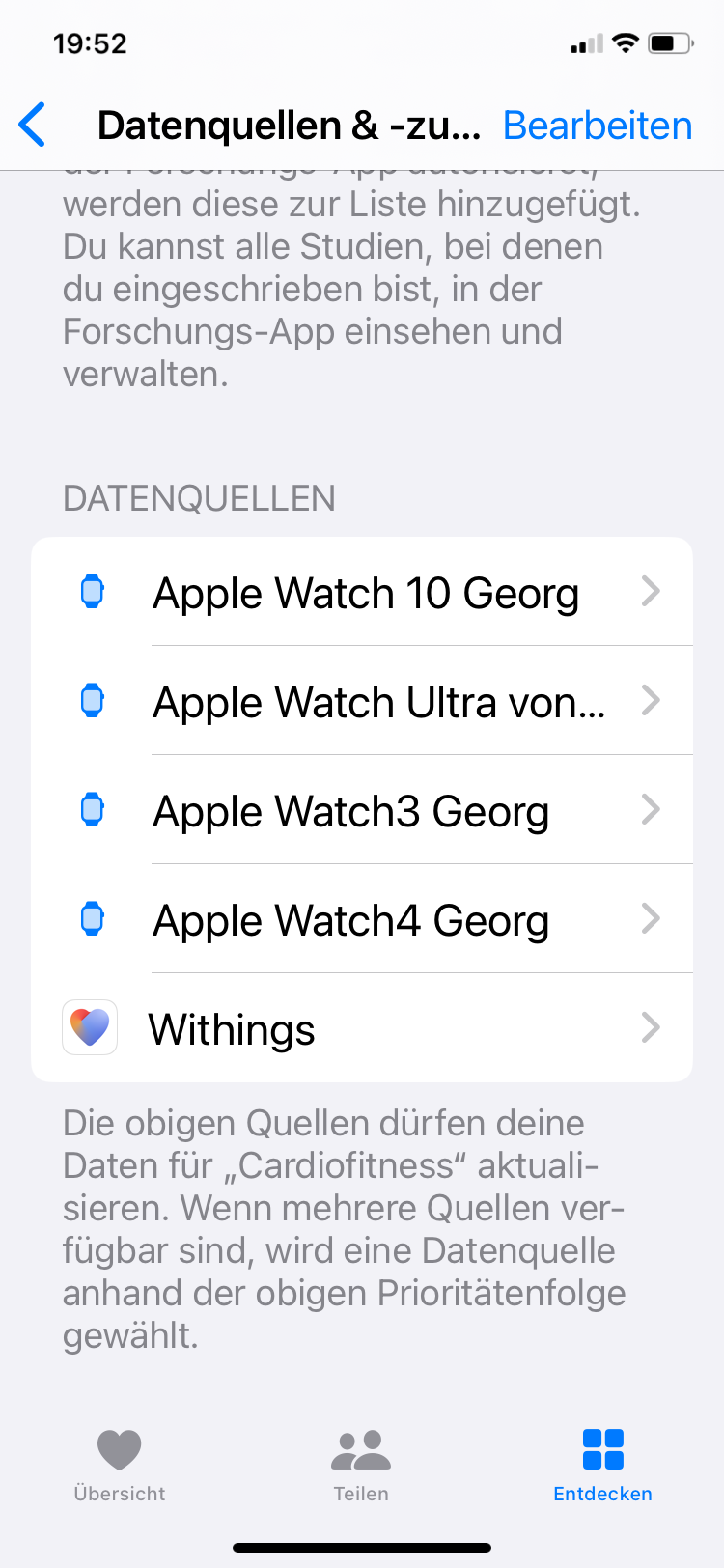Open the Withings data source
724x1568 pixels.
coord(363,1028)
